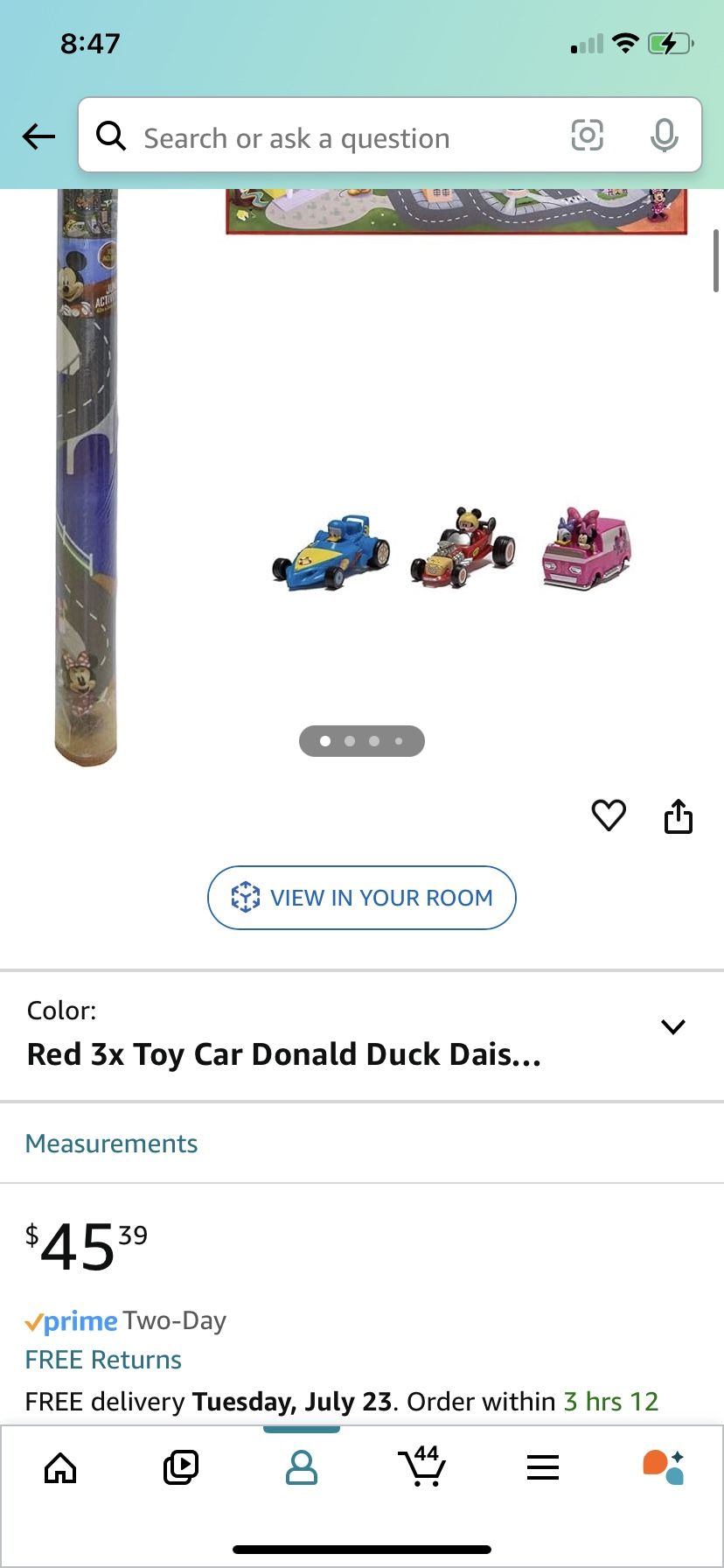Image resolution: width=724 pixels, height=1568 pixels.
Task: Open the FREE Returns link
Action: (103, 1359)
